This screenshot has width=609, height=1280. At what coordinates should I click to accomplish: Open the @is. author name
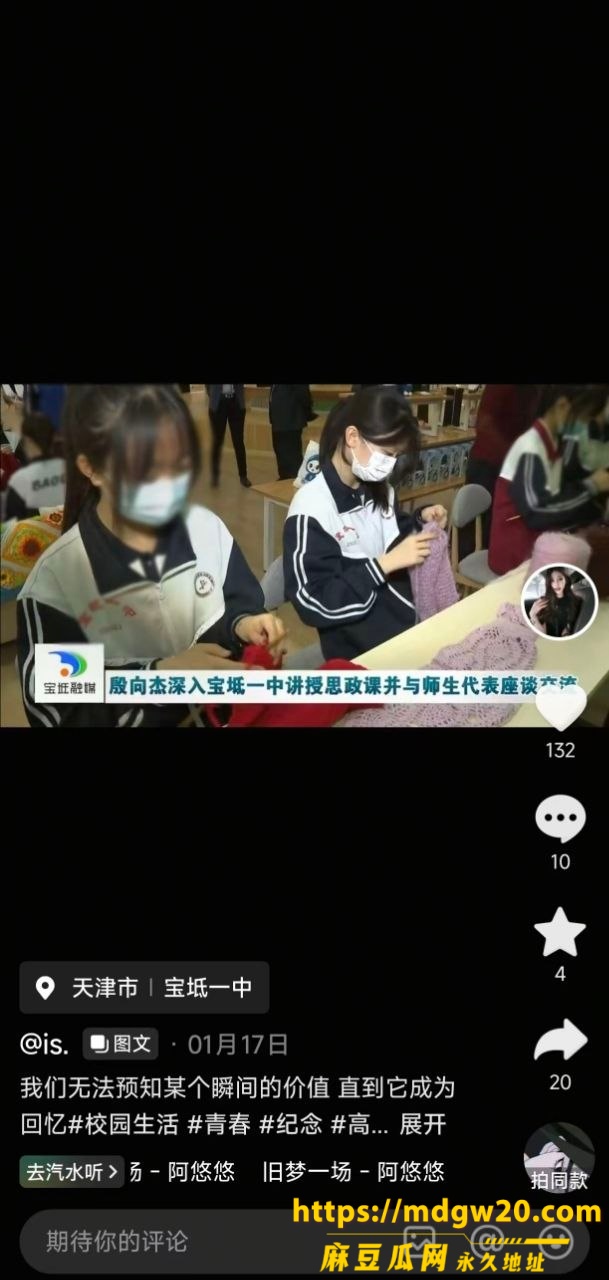click(45, 1045)
